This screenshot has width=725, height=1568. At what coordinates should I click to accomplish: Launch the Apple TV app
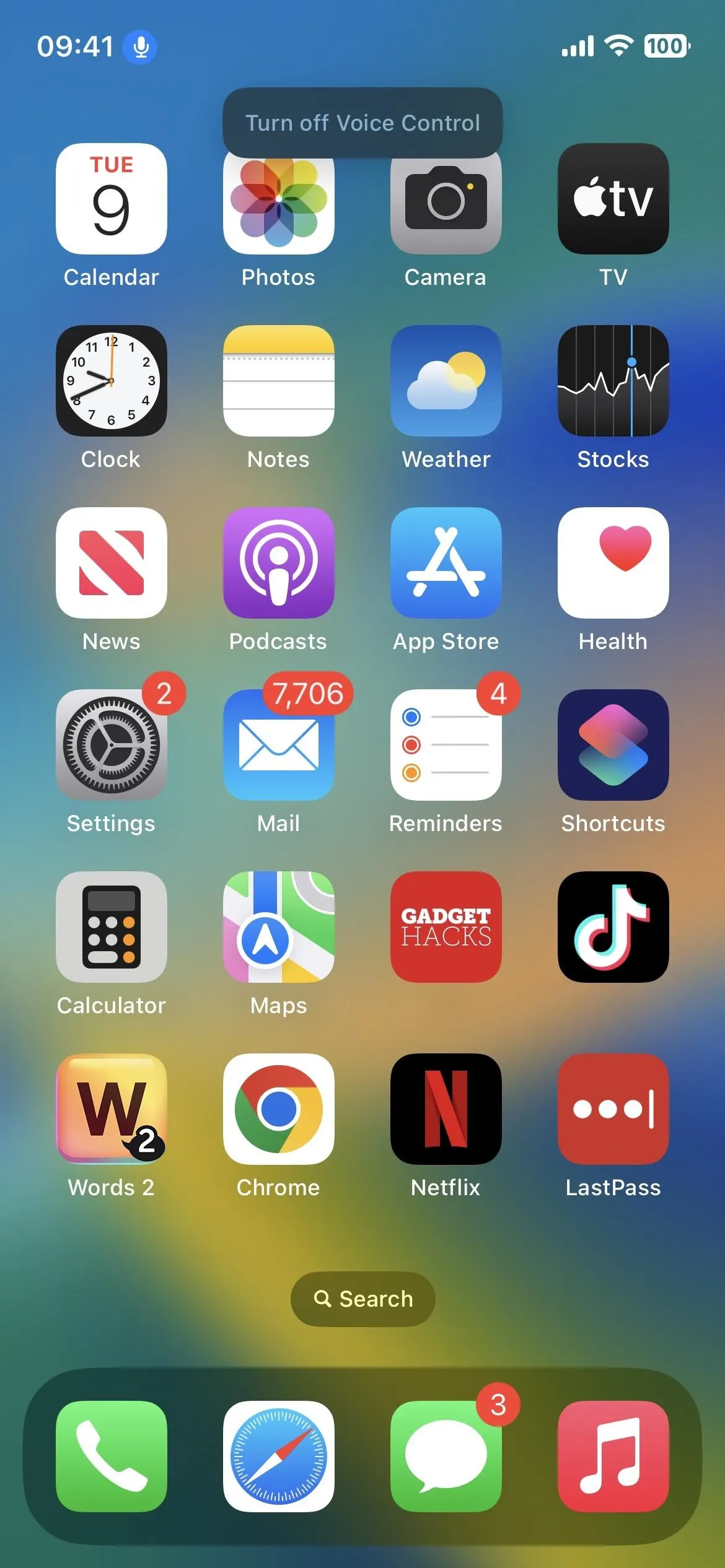[x=613, y=199]
